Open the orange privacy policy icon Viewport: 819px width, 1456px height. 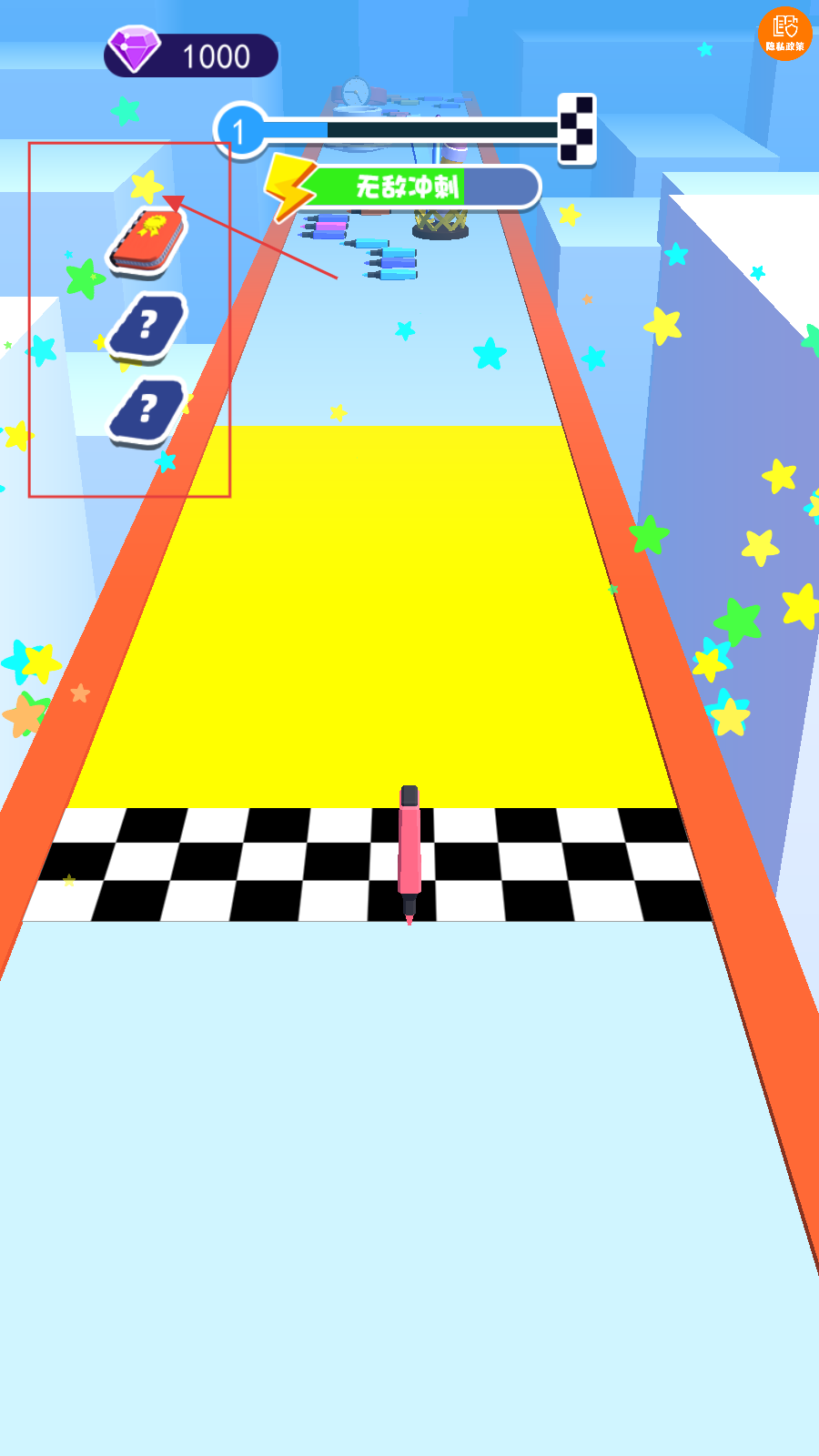(x=784, y=34)
